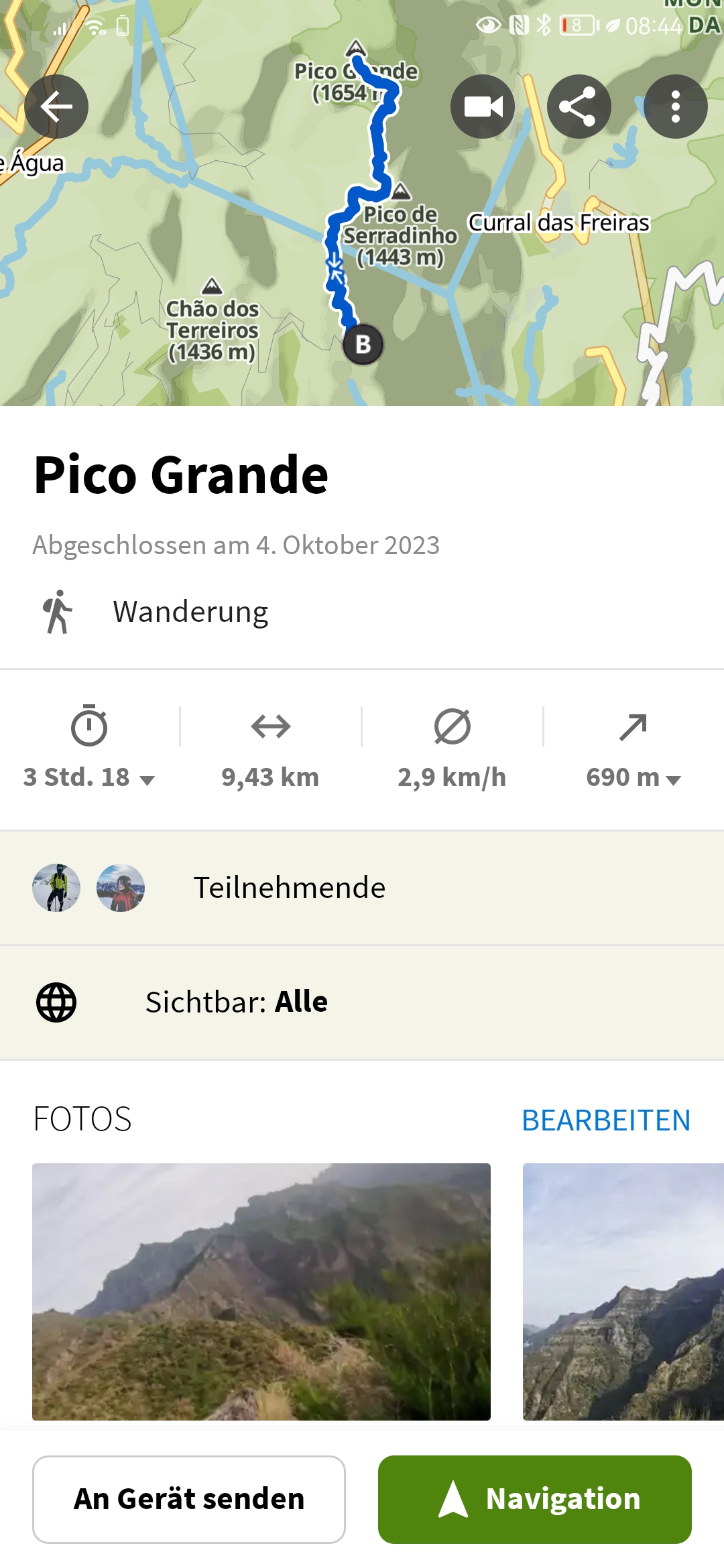Expand the 690 m elevation dropdown
Viewport: 724px width, 1568px height.
pyautogui.click(x=633, y=777)
